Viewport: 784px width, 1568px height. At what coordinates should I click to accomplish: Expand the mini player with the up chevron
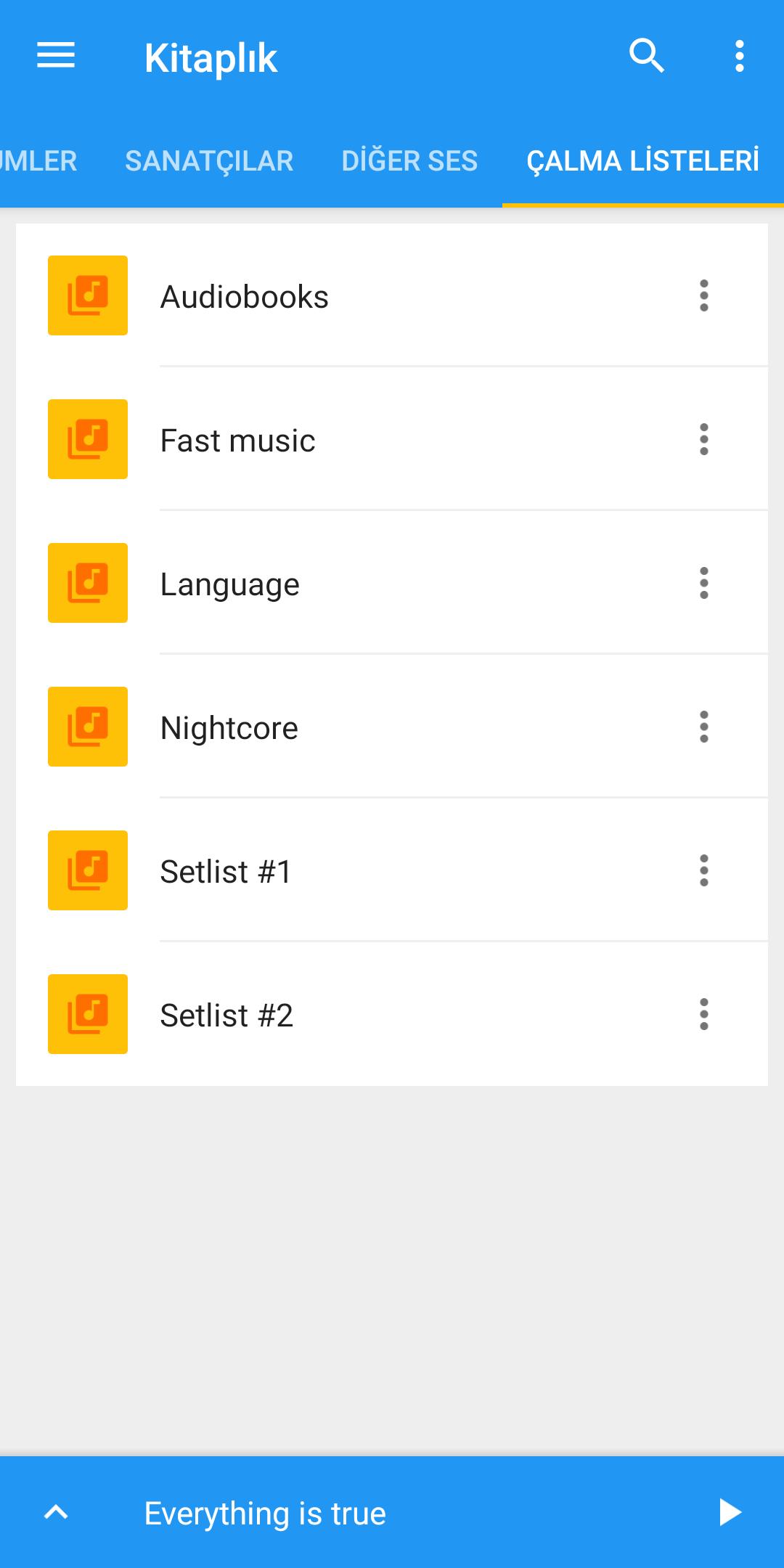(56, 1512)
